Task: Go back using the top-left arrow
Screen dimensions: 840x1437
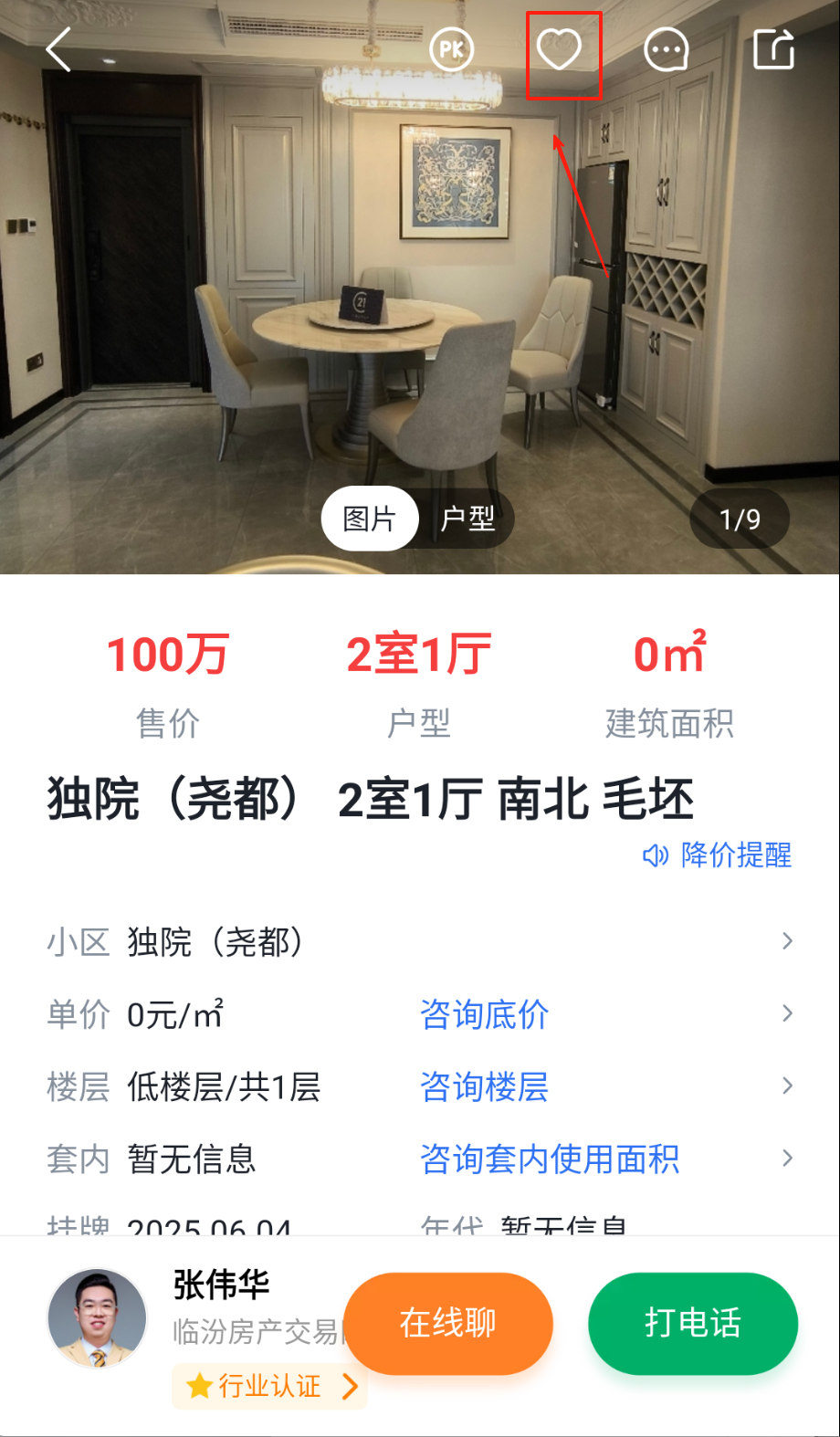Action: [x=59, y=49]
